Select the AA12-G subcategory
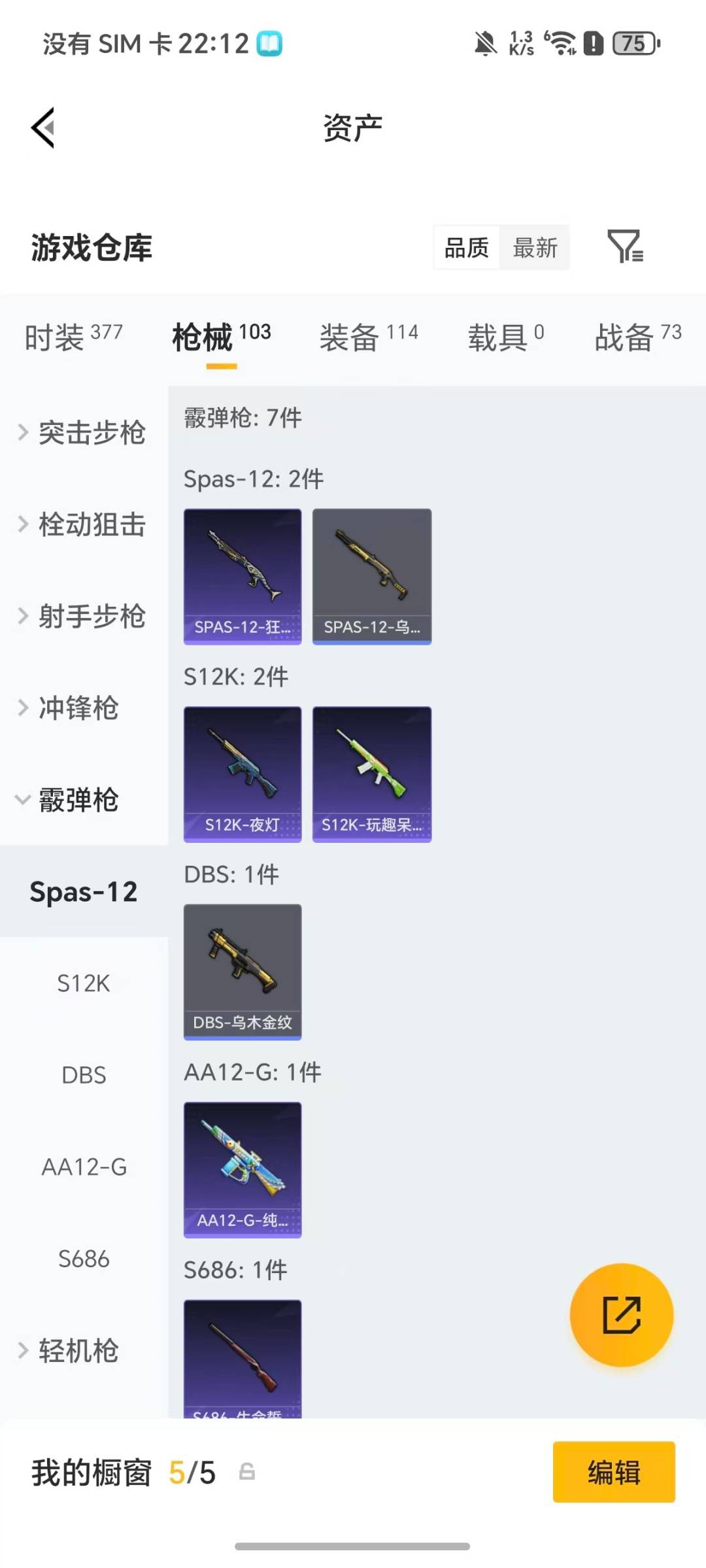 (x=85, y=1167)
